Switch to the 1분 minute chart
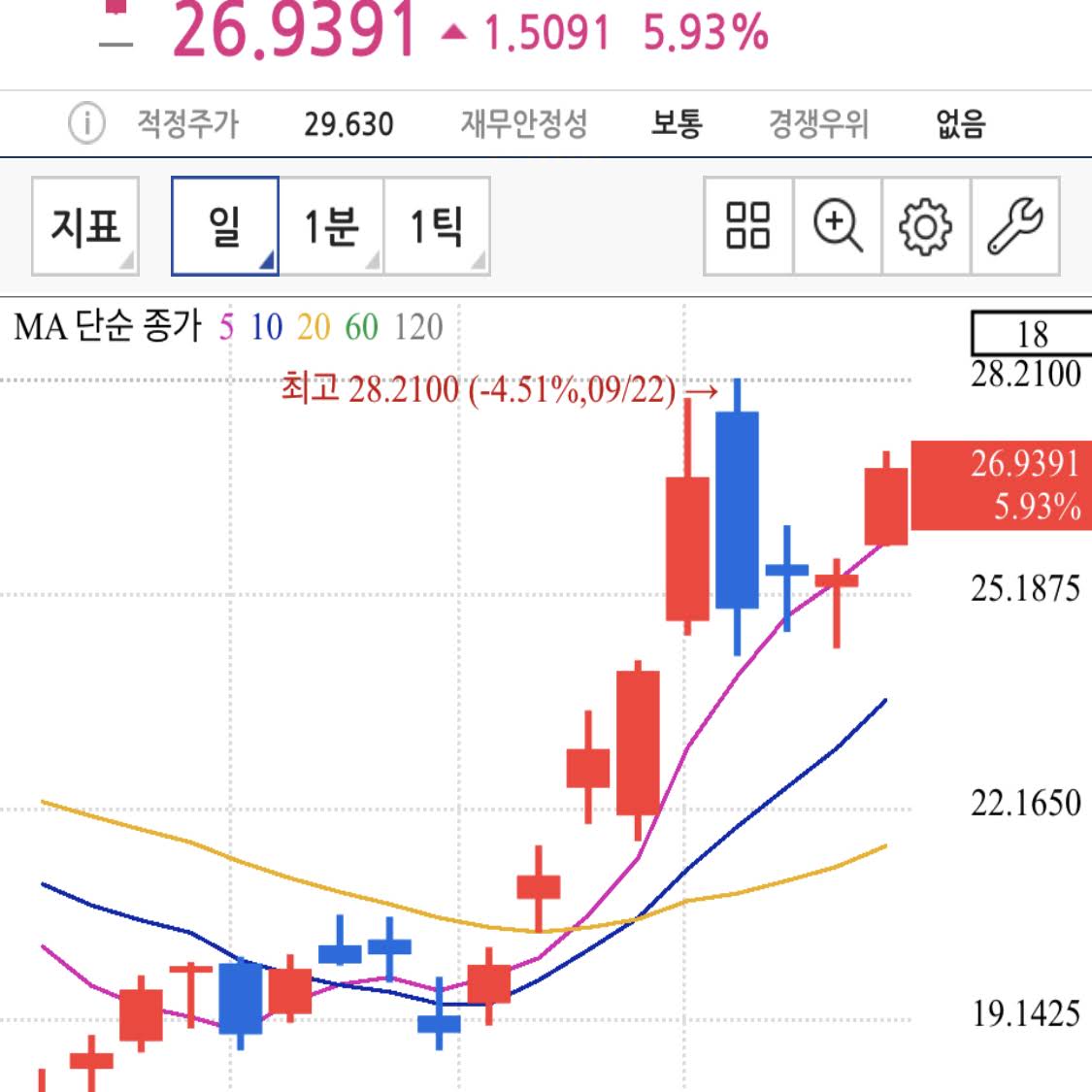Image resolution: width=1092 pixels, height=1092 pixels. pyautogui.click(x=331, y=226)
